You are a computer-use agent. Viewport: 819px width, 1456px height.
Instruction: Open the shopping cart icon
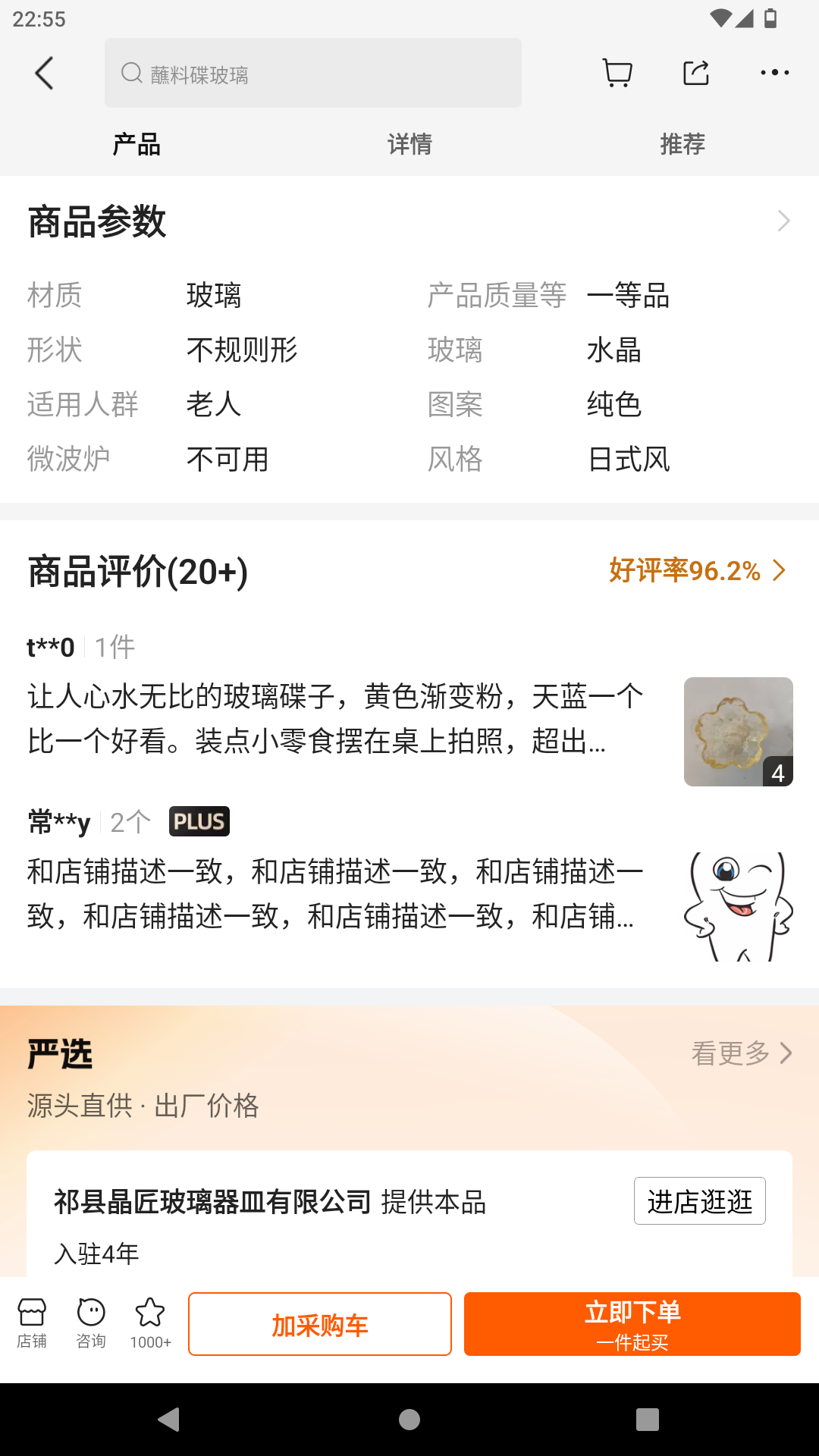[x=617, y=74]
